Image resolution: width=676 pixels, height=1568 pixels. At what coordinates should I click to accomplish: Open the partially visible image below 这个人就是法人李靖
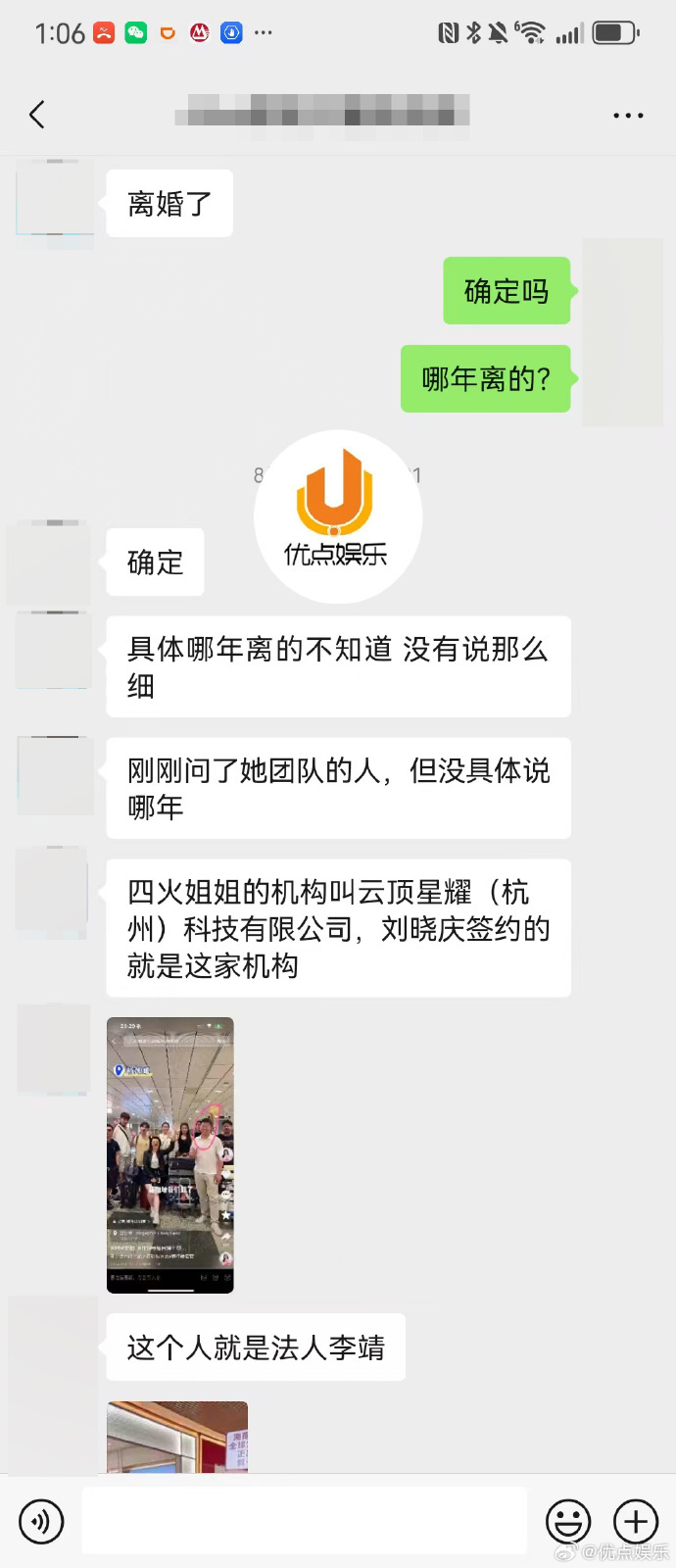point(177,1437)
